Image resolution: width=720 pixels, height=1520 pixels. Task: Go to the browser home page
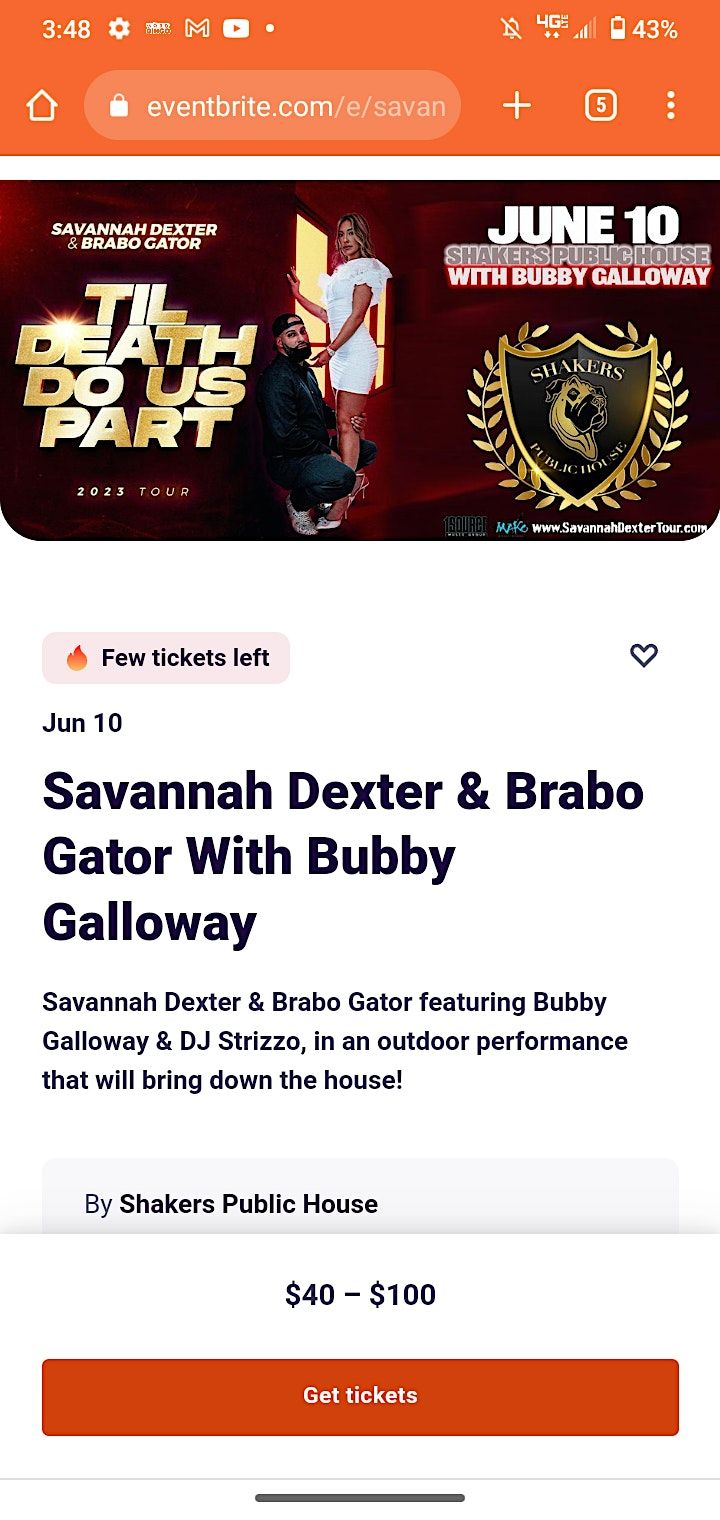click(x=42, y=105)
